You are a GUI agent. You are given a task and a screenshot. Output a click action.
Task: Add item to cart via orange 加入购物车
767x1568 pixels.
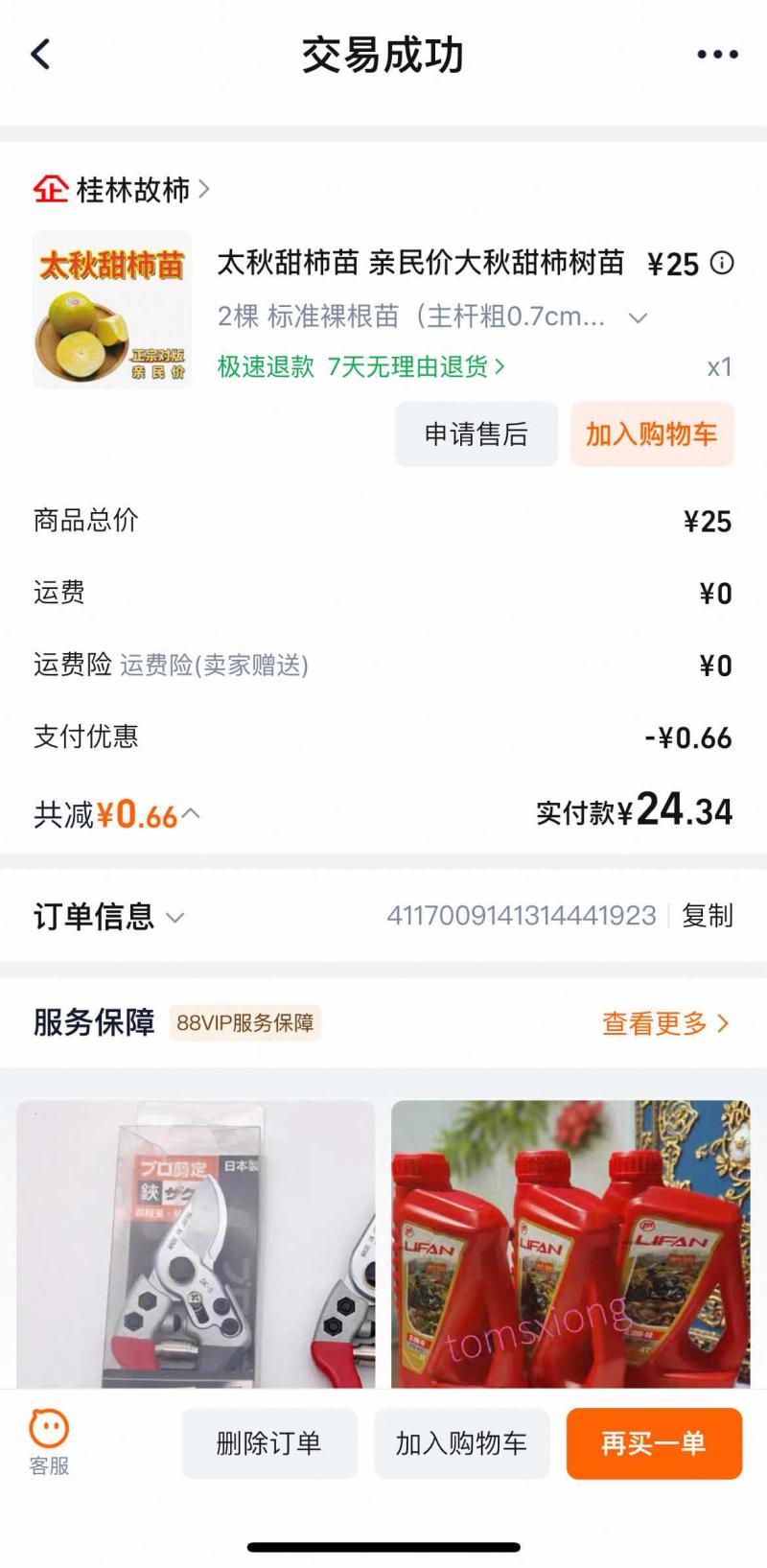(651, 434)
